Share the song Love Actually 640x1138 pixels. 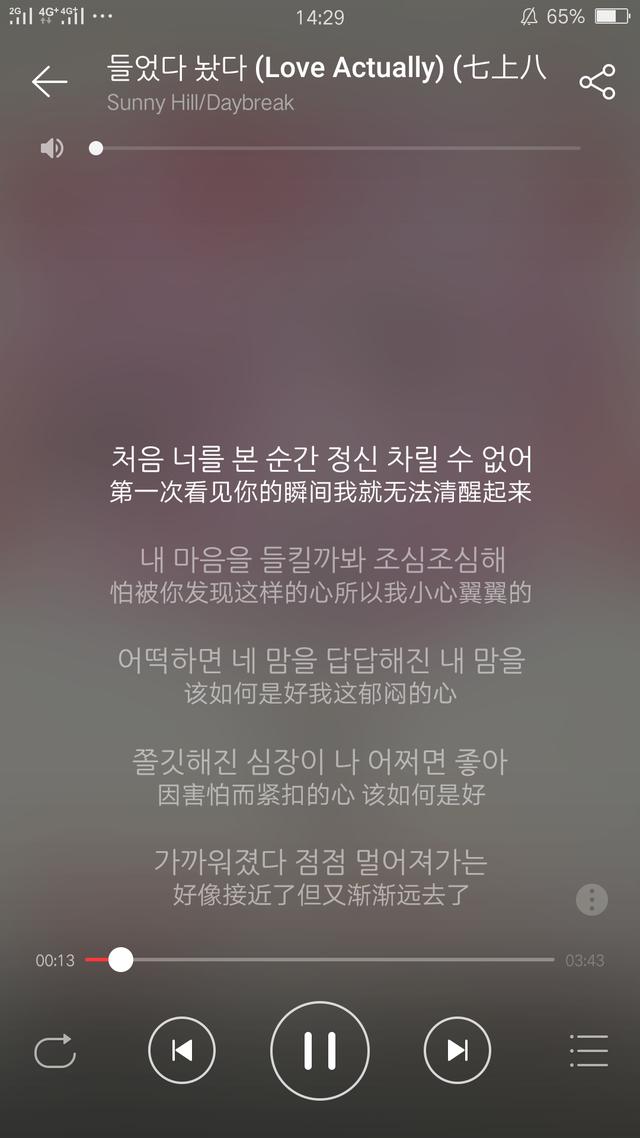[597, 82]
